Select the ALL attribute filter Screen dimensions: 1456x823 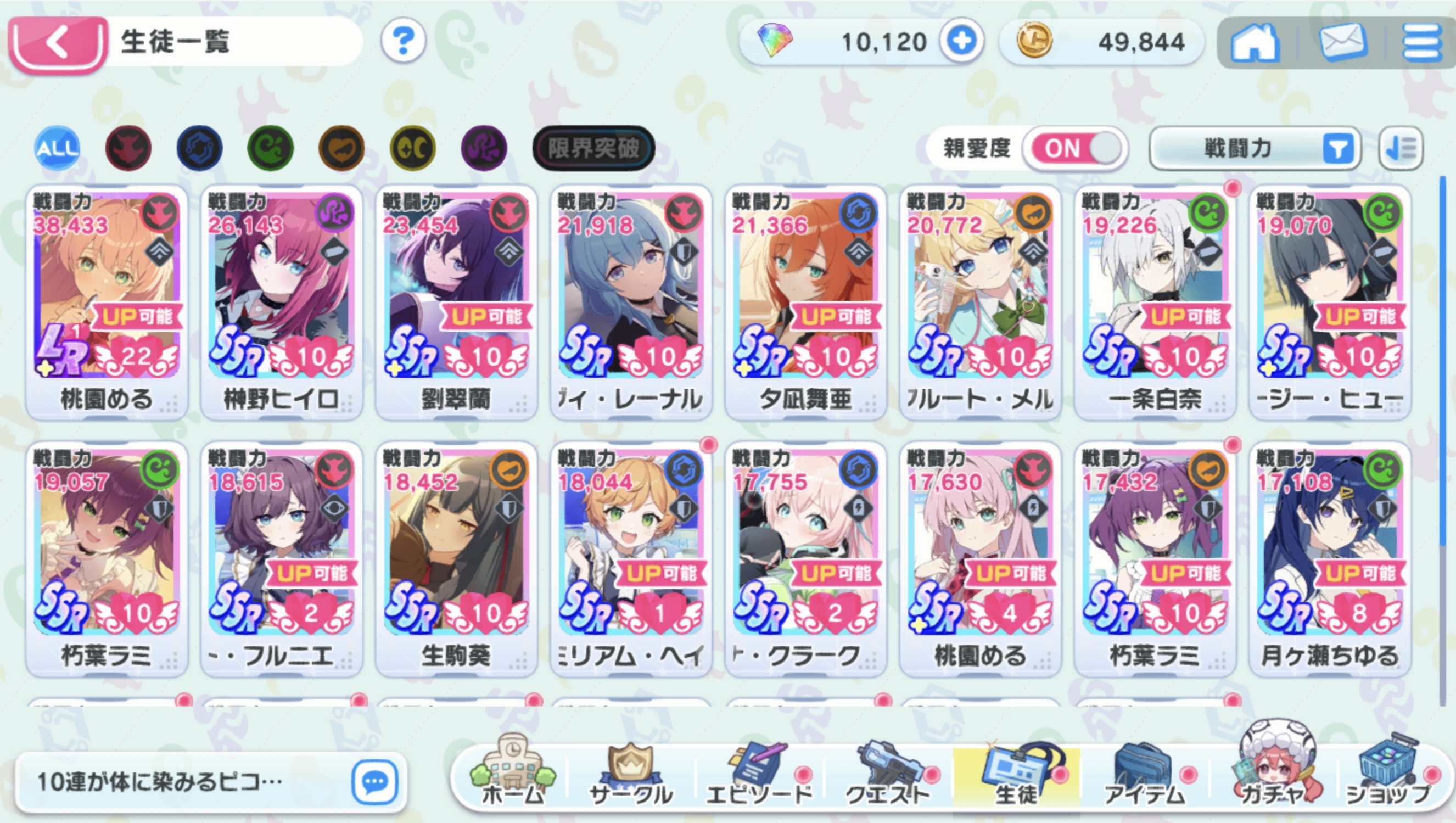pyautogui.click(x=57, y=148)
